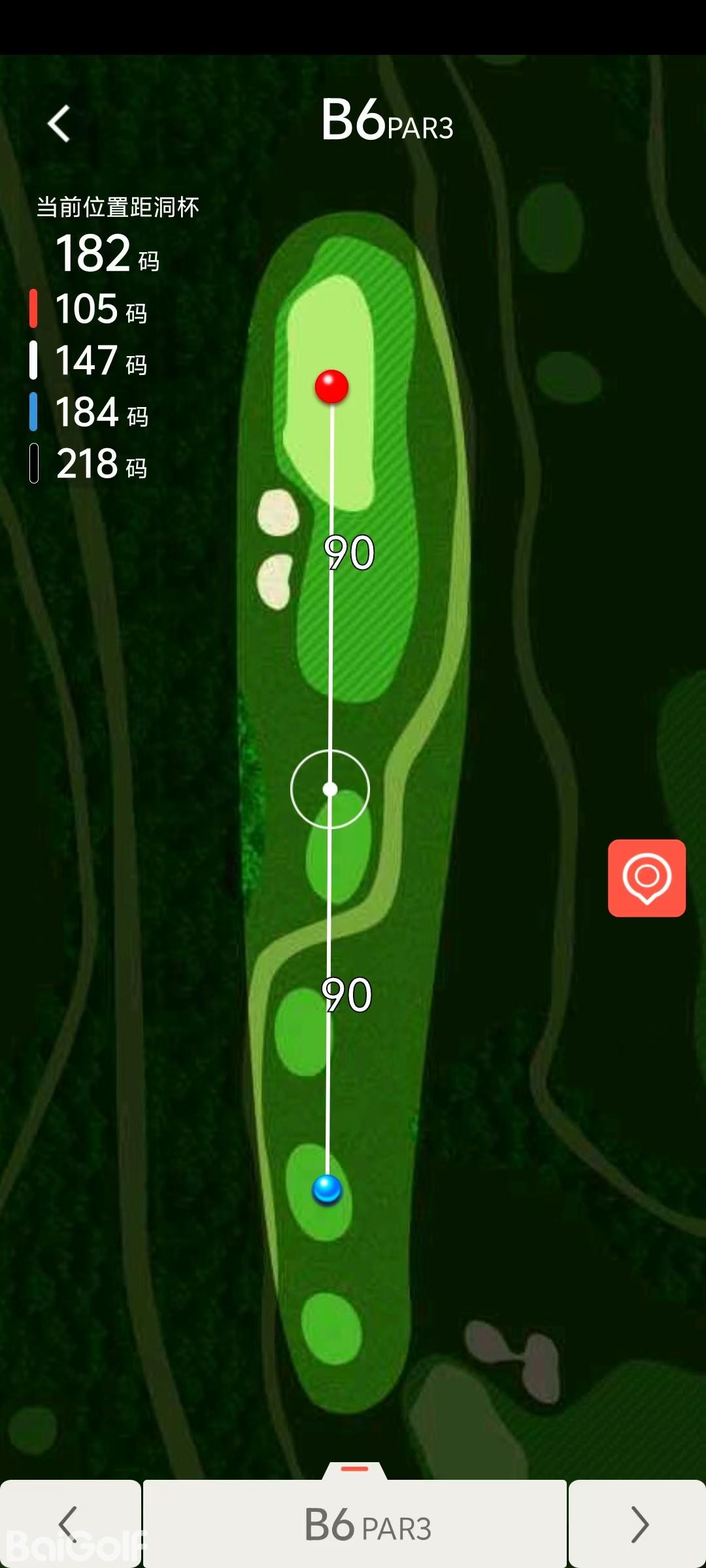Screen dimensions: 706x1568
Task: Go to the previous hole
Action: tap(69, 1524)
